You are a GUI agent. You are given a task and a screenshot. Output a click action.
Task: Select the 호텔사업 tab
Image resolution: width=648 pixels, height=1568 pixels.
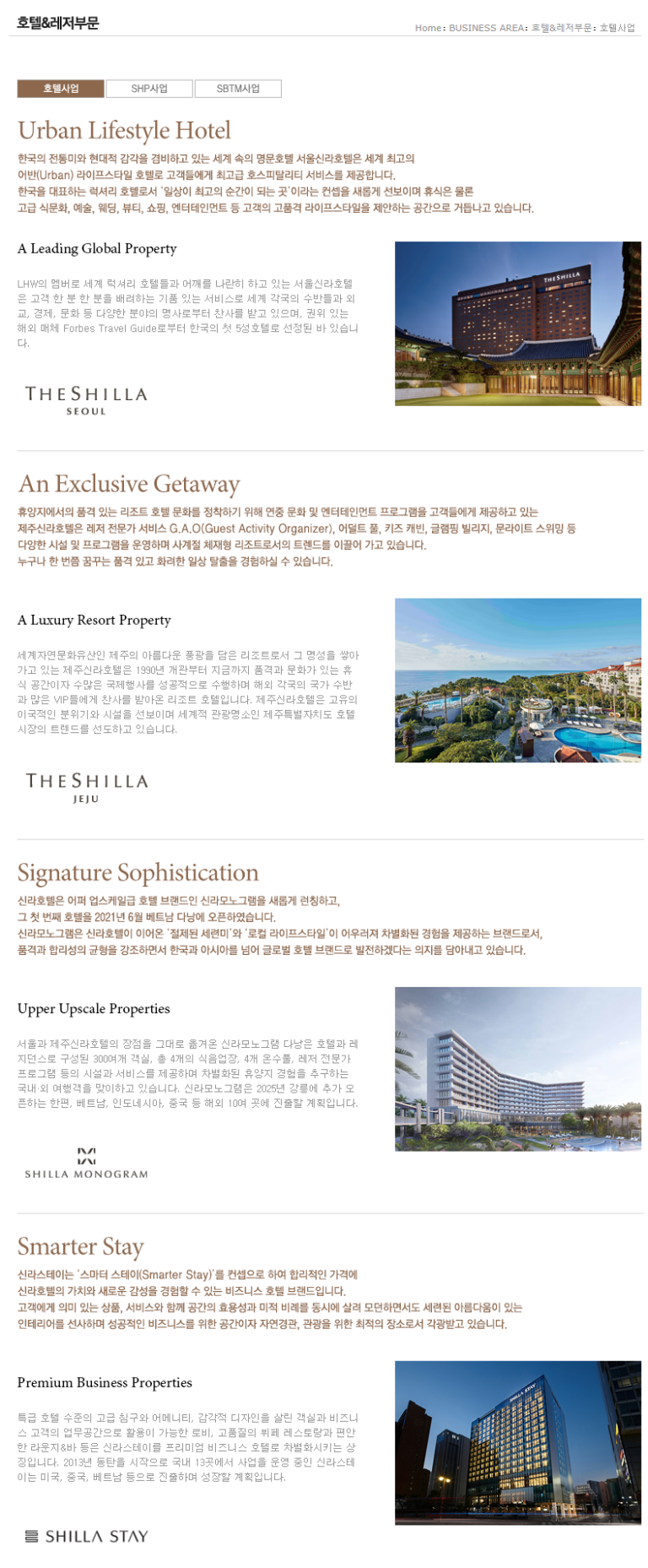[61, 89]
